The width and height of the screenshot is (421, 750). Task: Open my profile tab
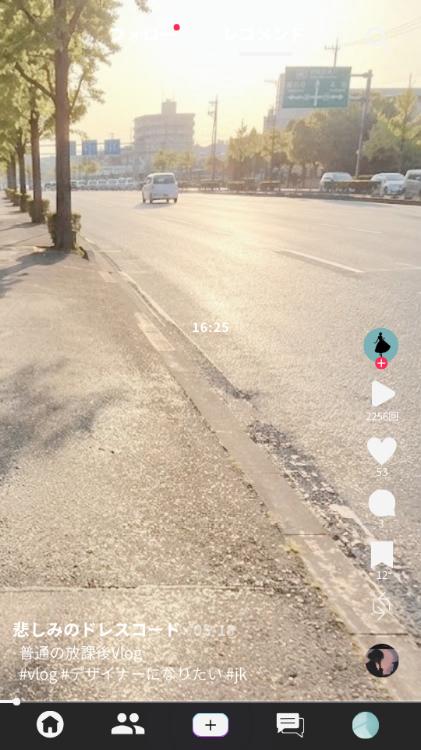(x=366, y=725)
